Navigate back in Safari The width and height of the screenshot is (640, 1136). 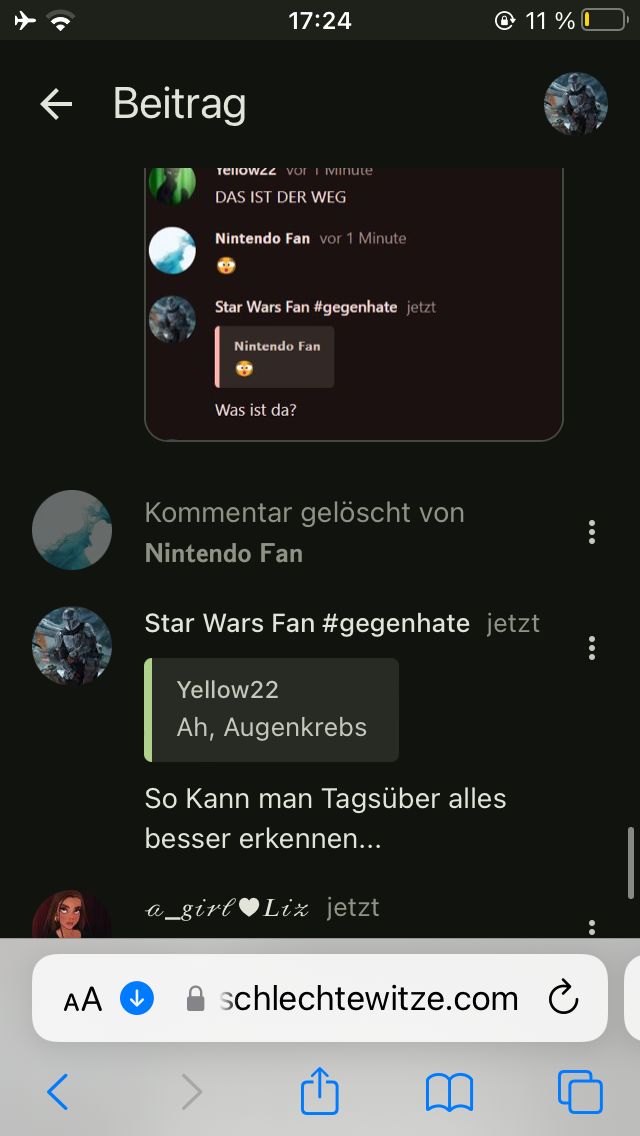click(58, 1092)
